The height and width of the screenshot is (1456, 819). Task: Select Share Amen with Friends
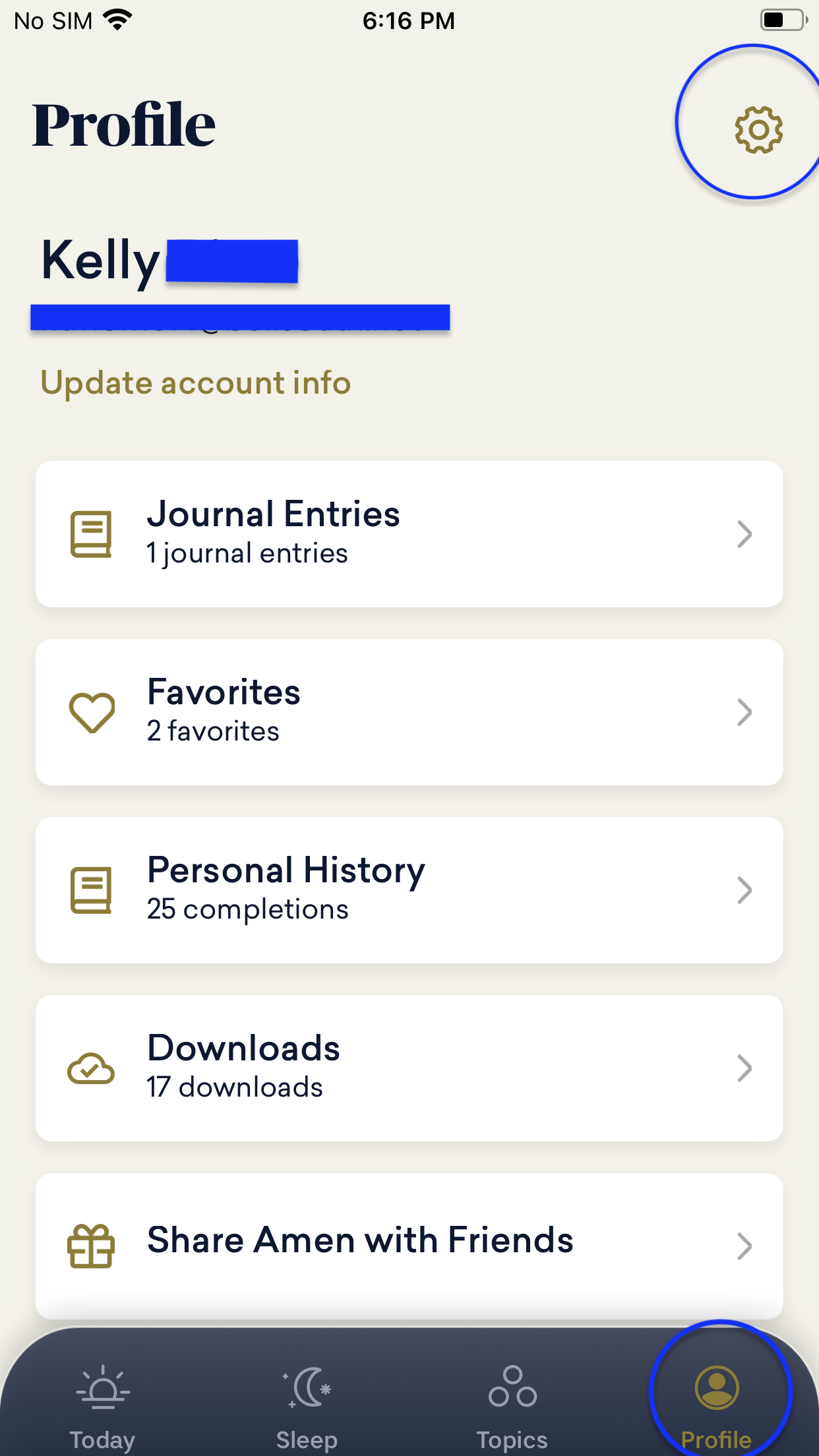(409, 1245)
